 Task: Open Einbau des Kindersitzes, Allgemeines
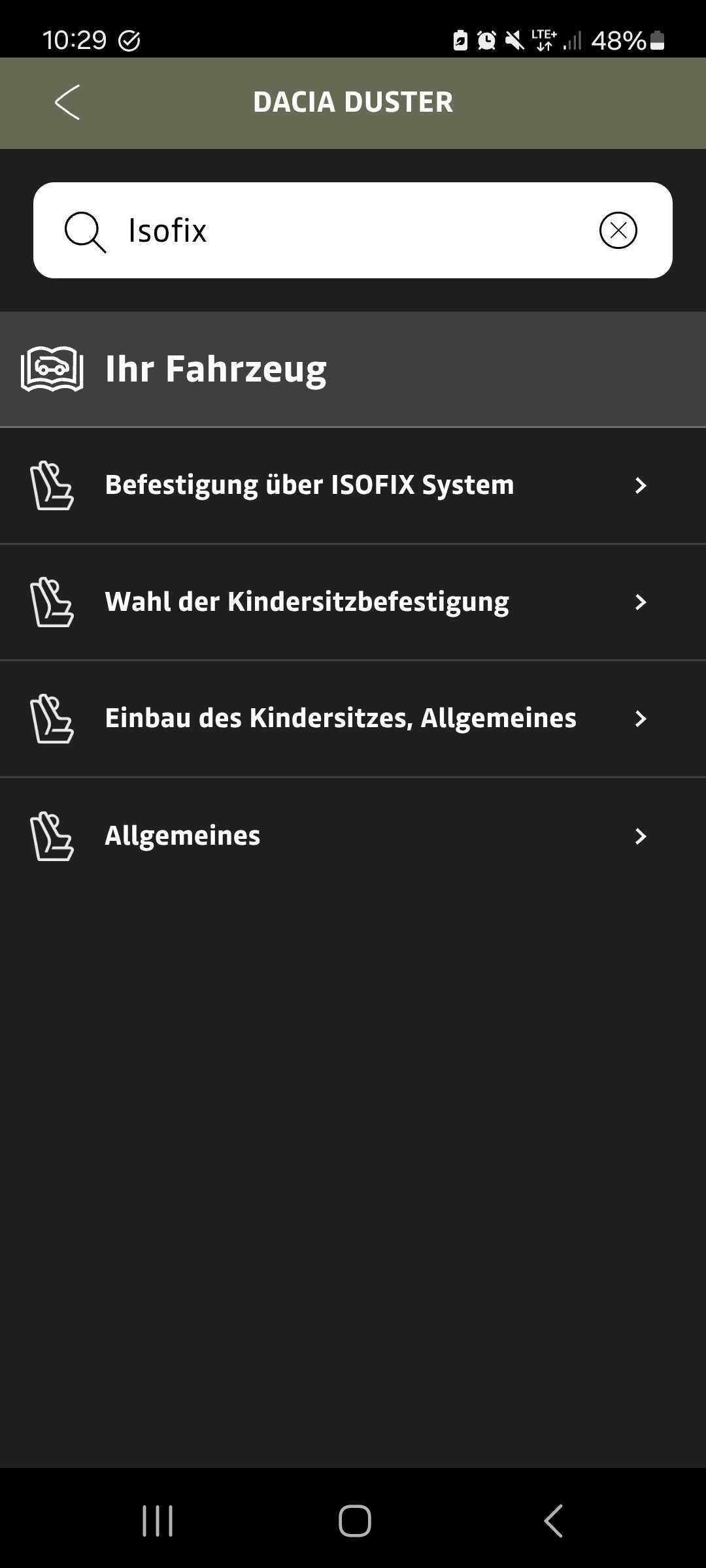[353, 719]
